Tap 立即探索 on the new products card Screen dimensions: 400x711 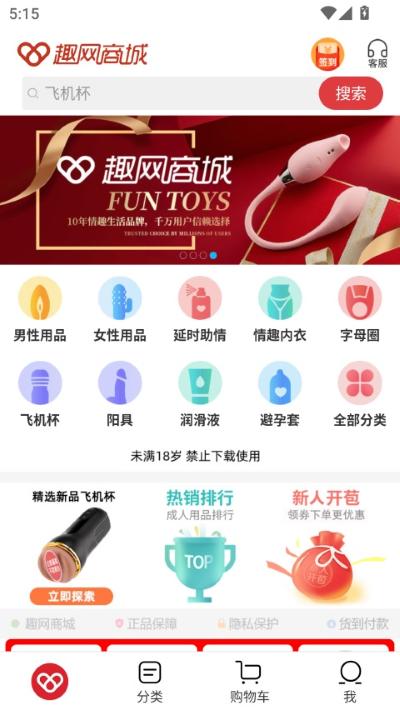click(71, 596)
